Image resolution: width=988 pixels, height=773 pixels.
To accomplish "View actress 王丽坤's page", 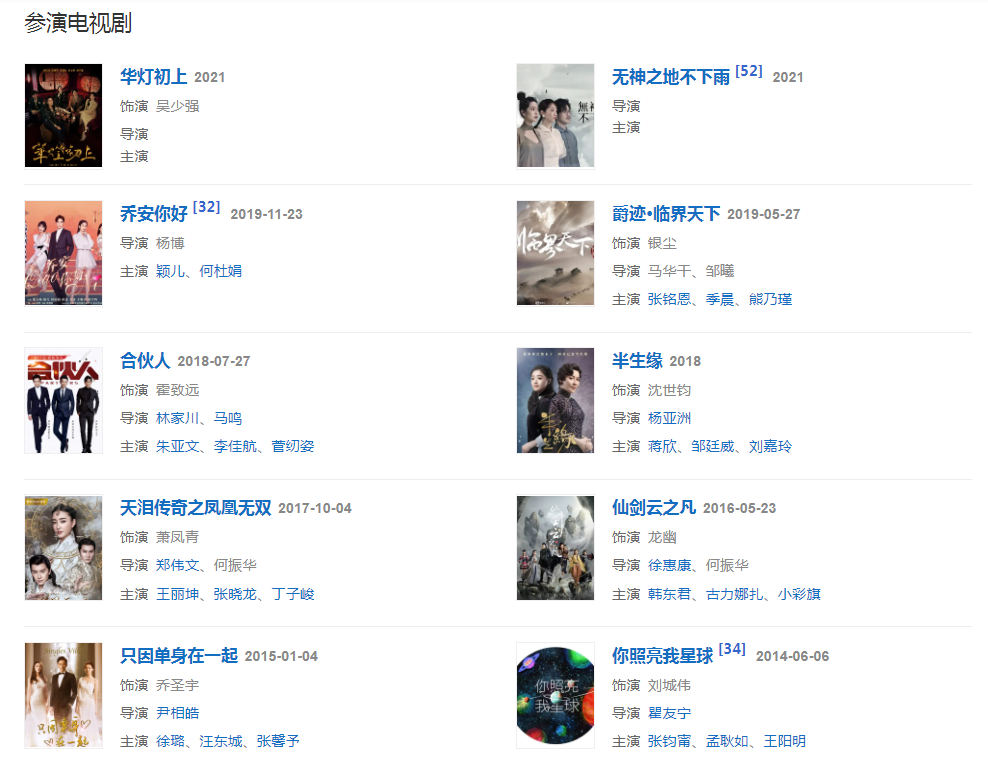I will click(177, 594).
